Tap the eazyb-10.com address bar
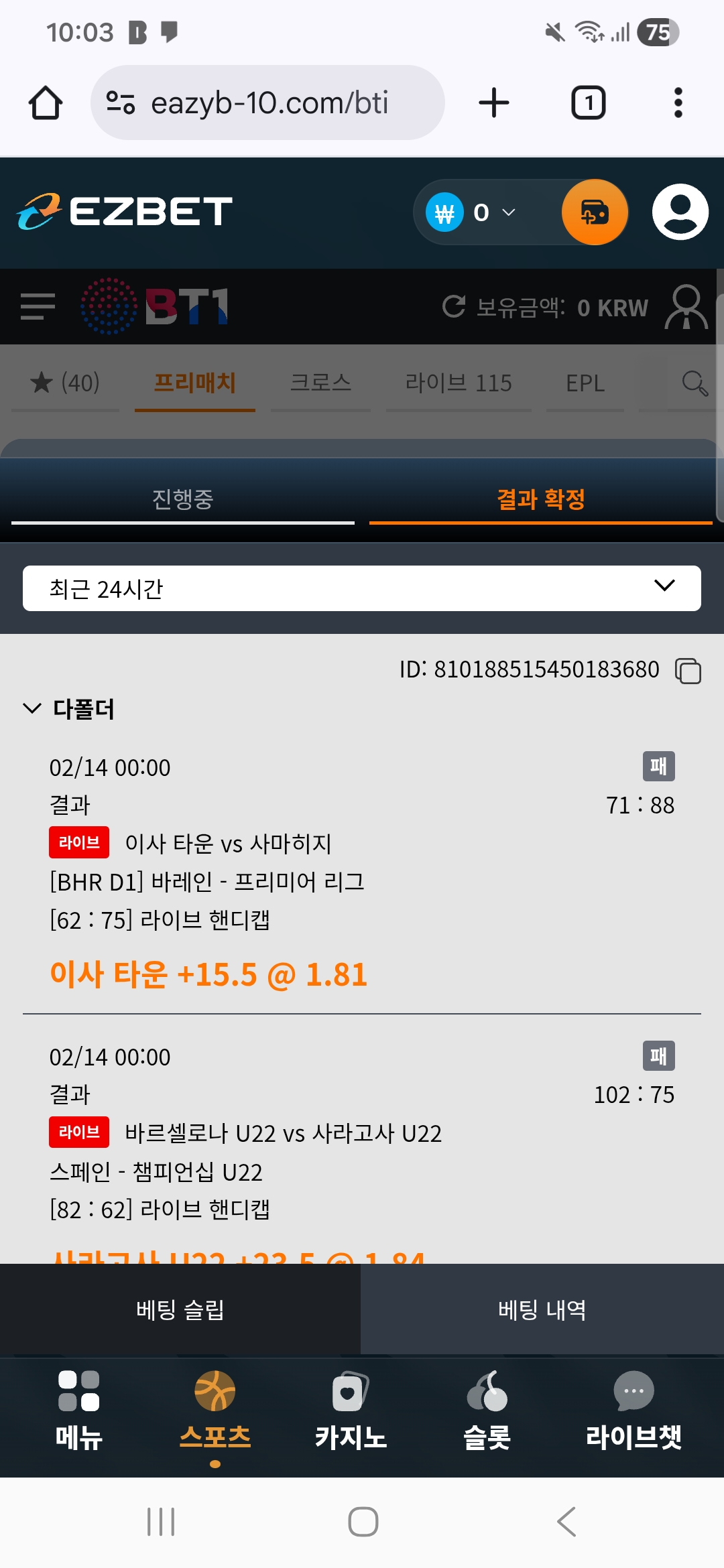The width and height of the screenshot is (724, 1568). tap(268, 103)
